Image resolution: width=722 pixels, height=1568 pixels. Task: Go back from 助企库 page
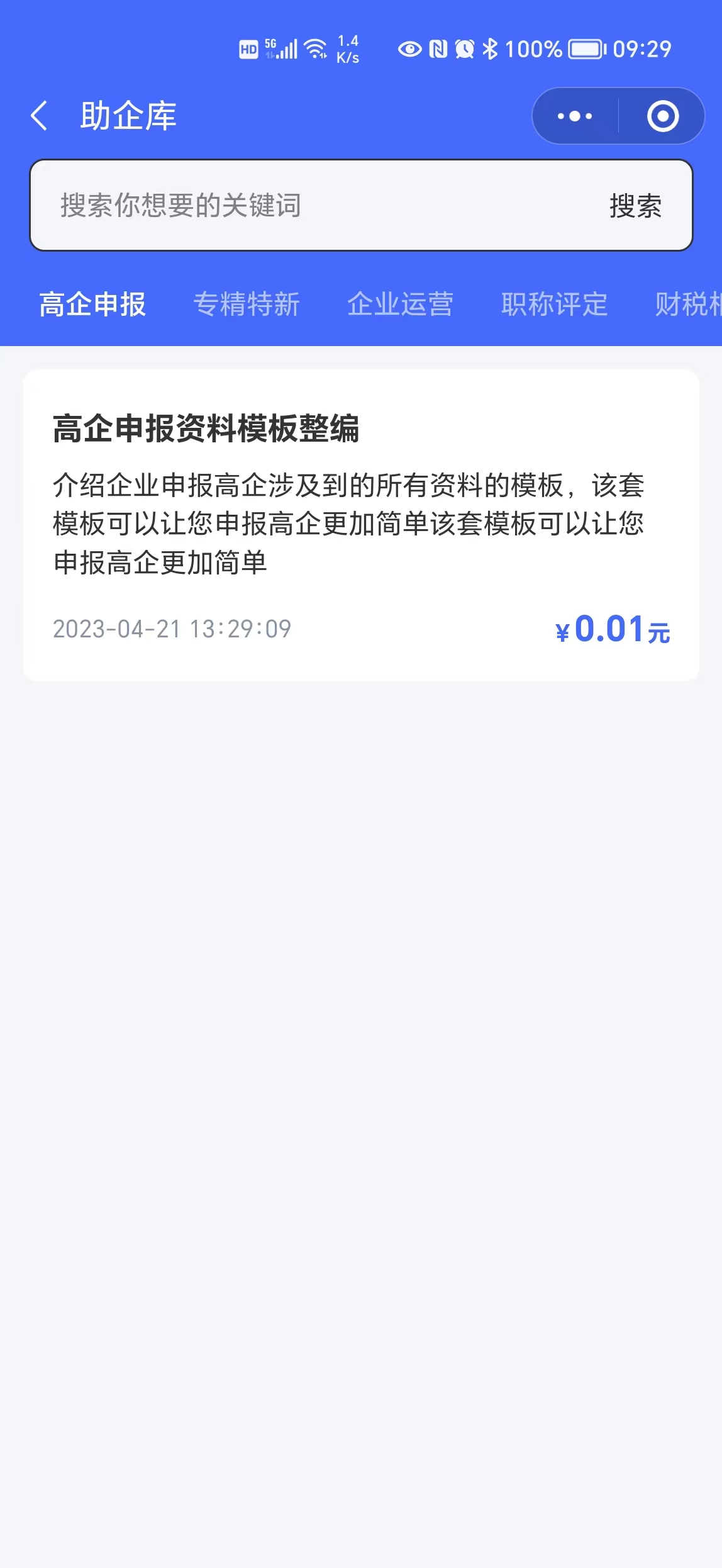pyautogui.click(x=39, y=116)
